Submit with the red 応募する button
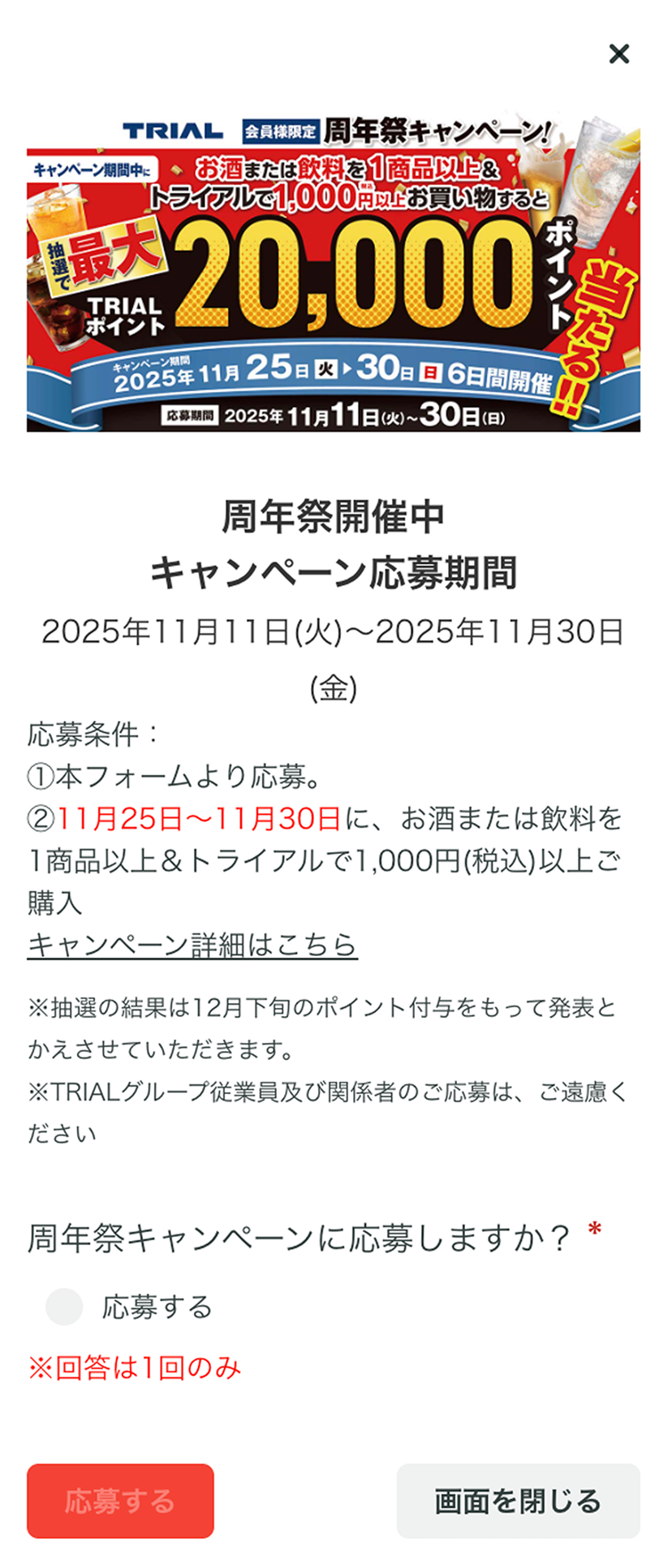672x1568 pixels. pos(120,1501)
